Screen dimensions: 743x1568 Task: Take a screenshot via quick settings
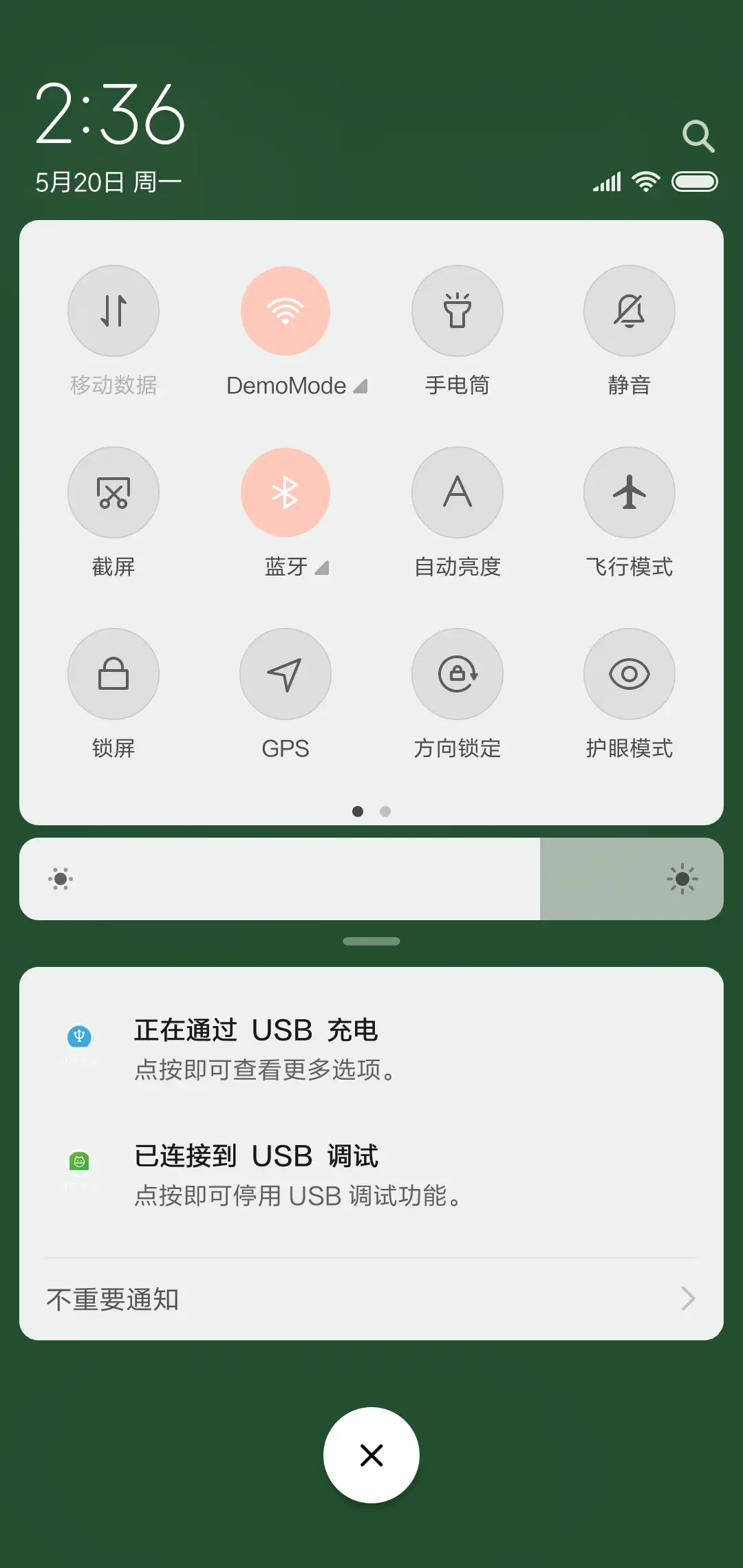(114, 492)
